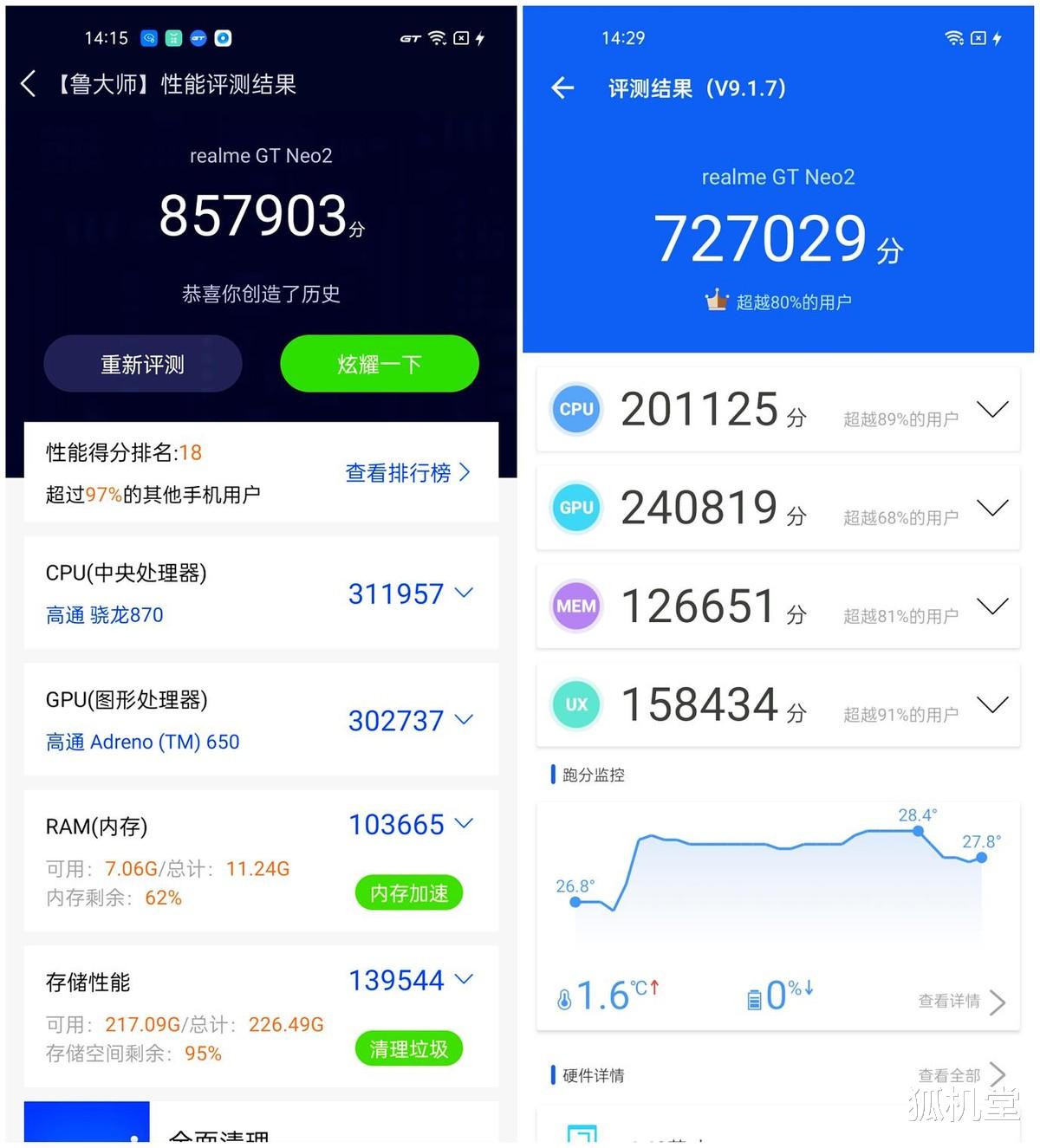Select the GPU score icon

[x=575, y=508]
